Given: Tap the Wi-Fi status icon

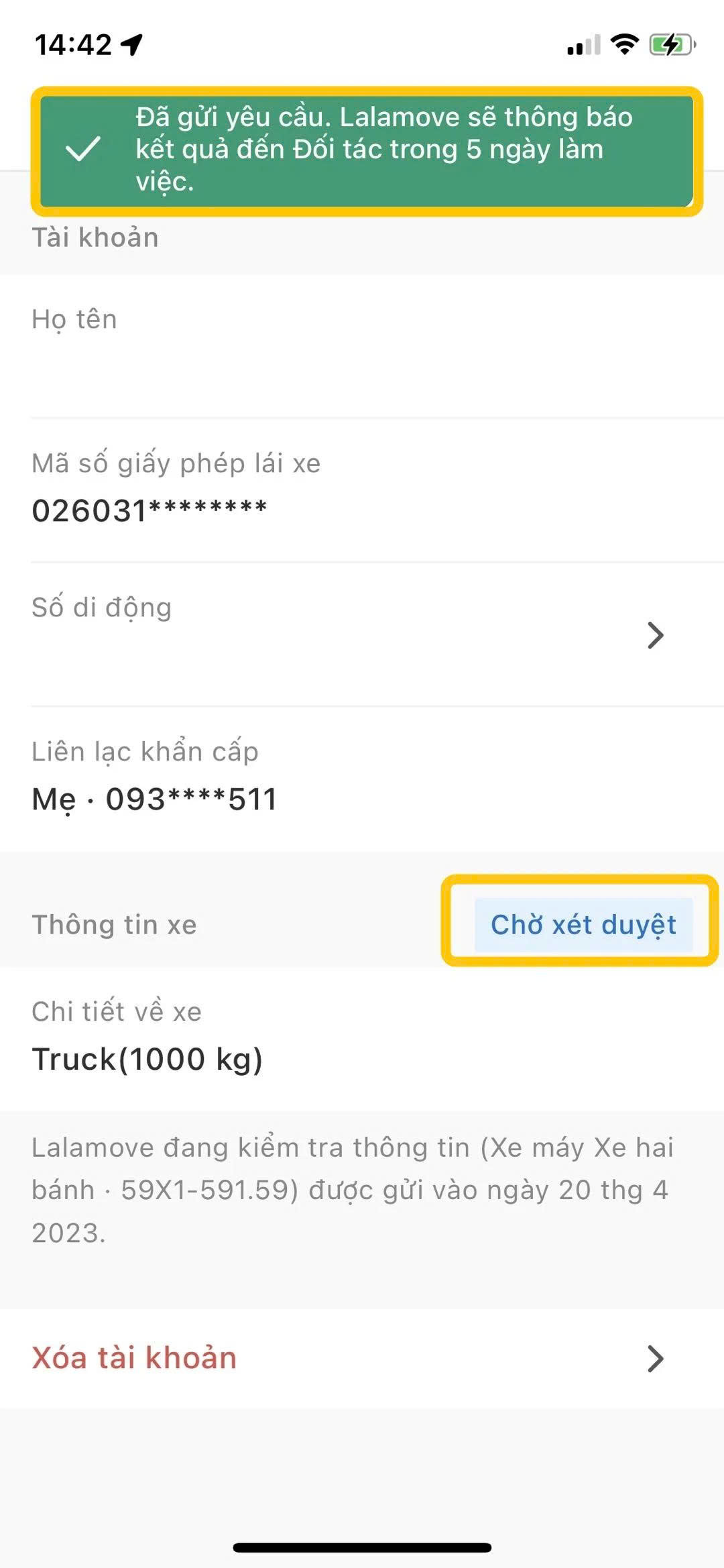Looking at the screenshot, I should tap(623, 44).
